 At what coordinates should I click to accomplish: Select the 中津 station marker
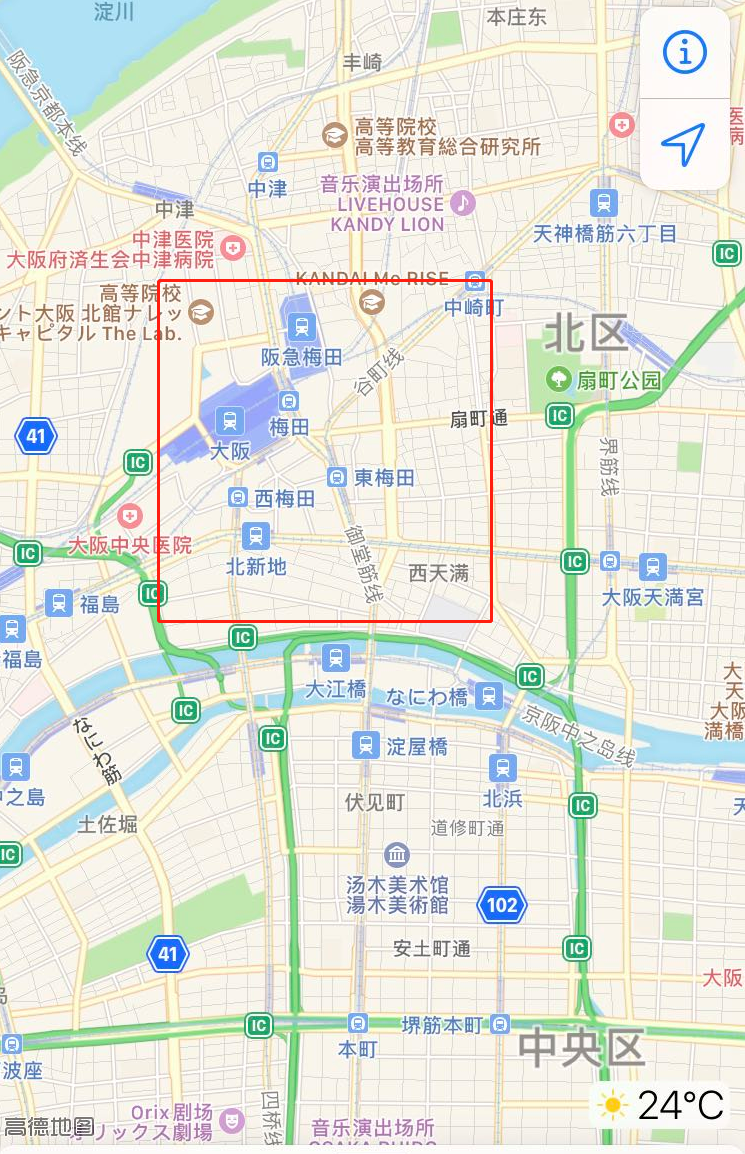268,162
